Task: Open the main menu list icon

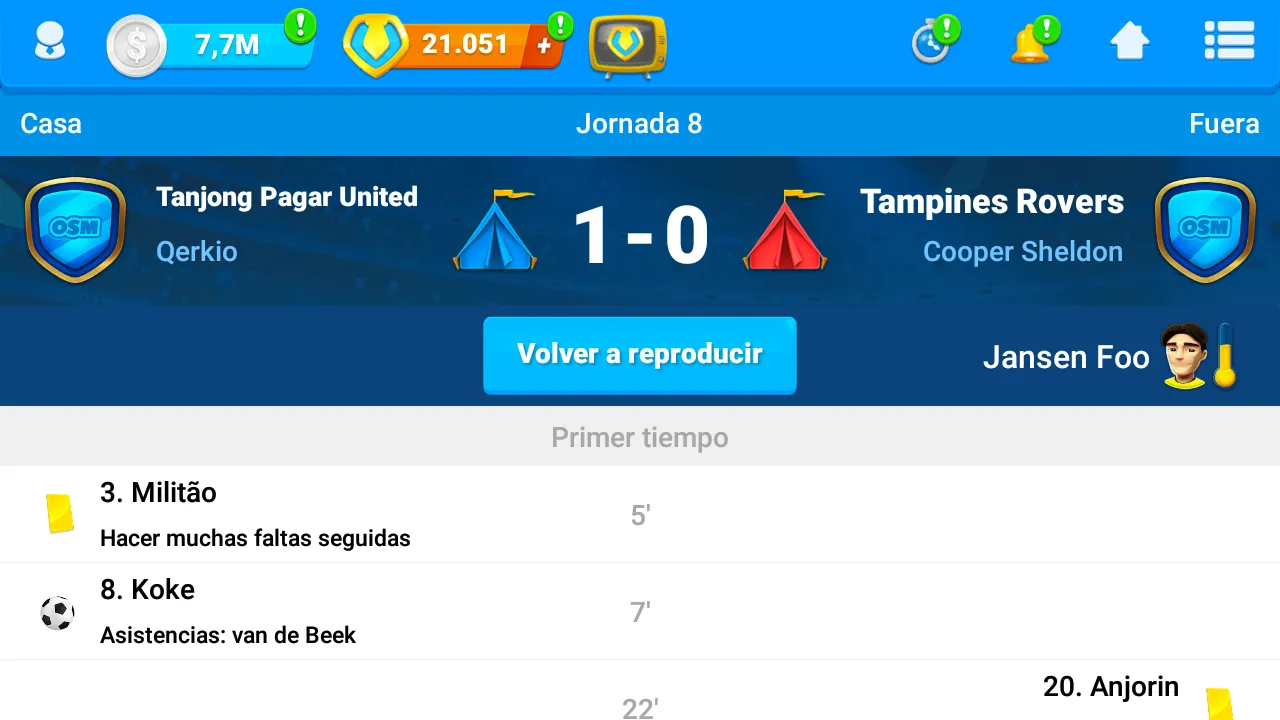Action: pyautogui.click(x=1229, y=41)
